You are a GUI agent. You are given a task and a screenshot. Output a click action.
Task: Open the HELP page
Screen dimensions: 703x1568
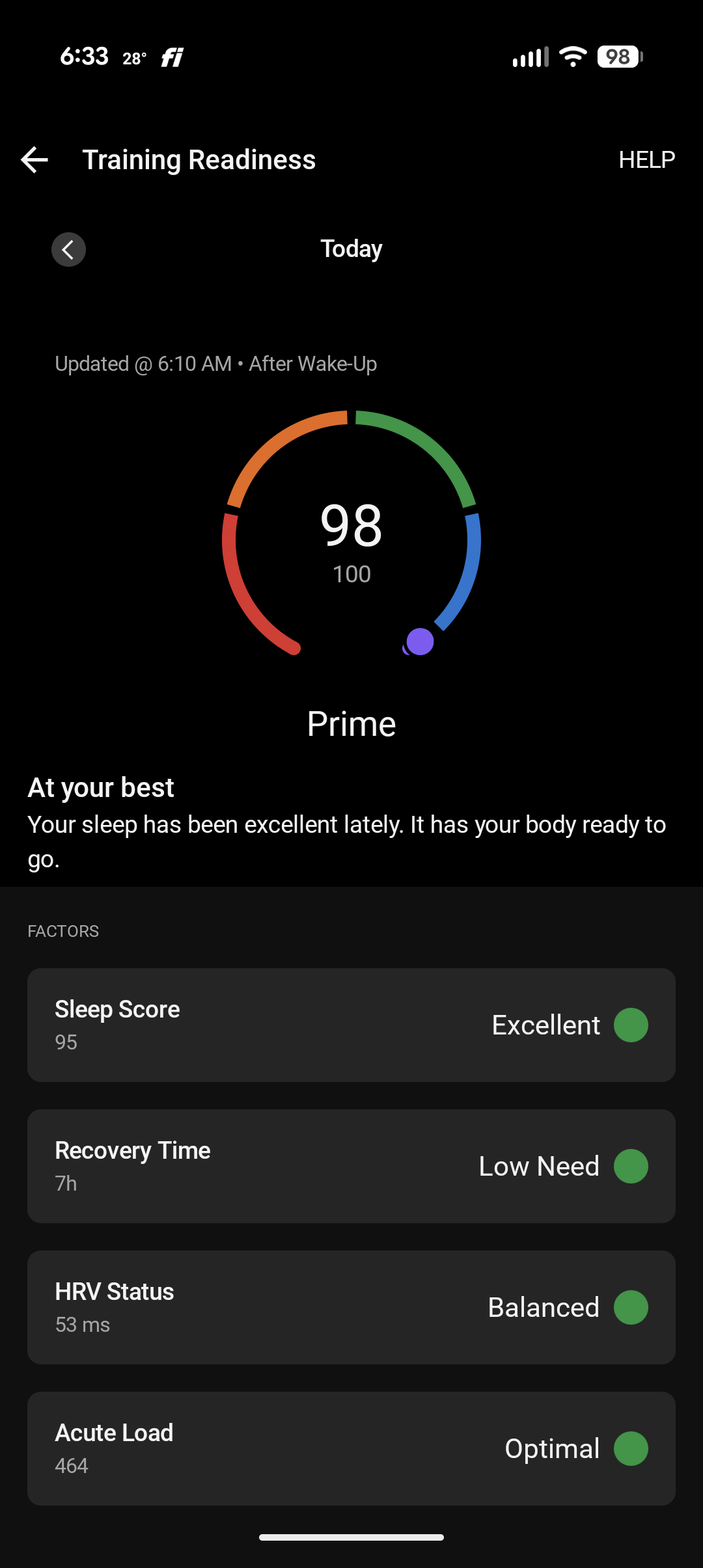646,159
